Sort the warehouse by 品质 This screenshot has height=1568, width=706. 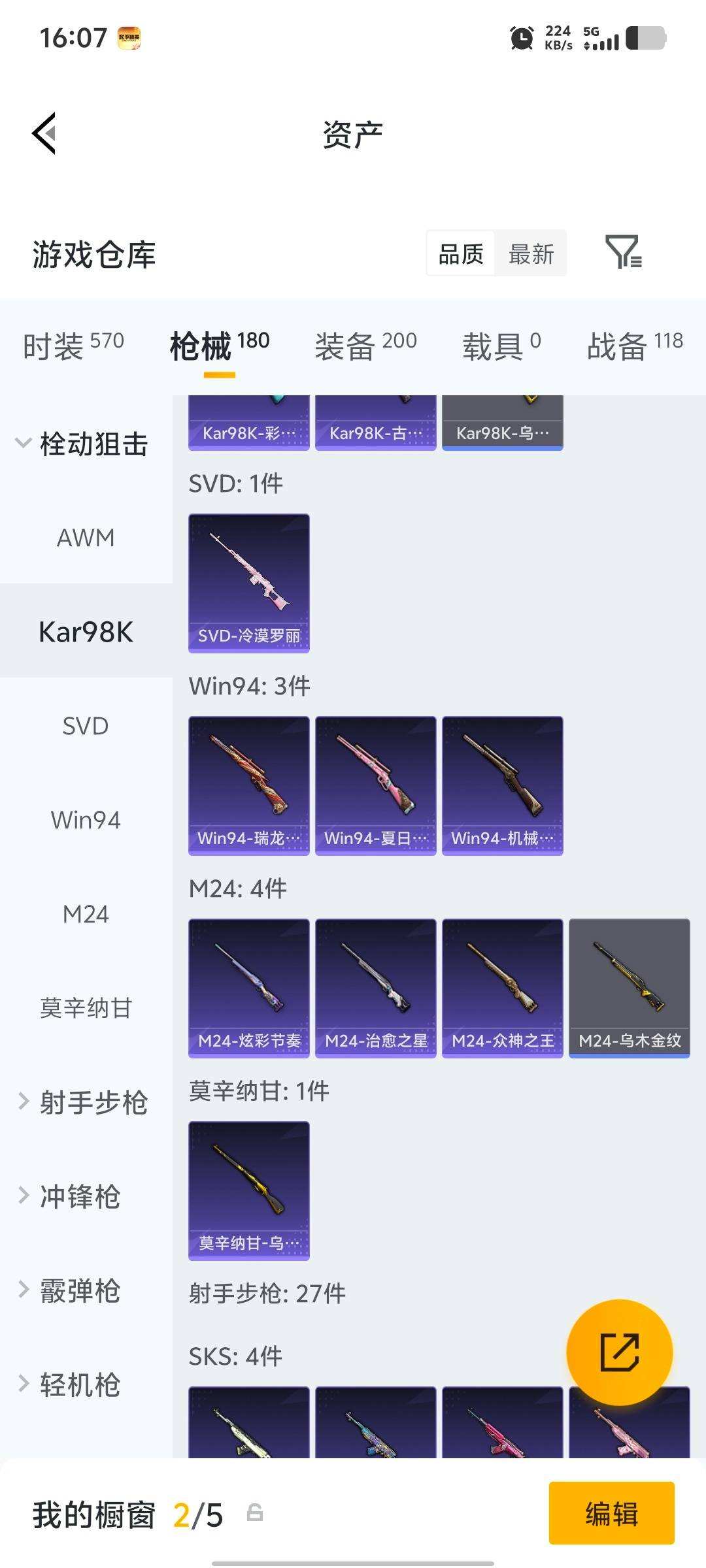461,253
